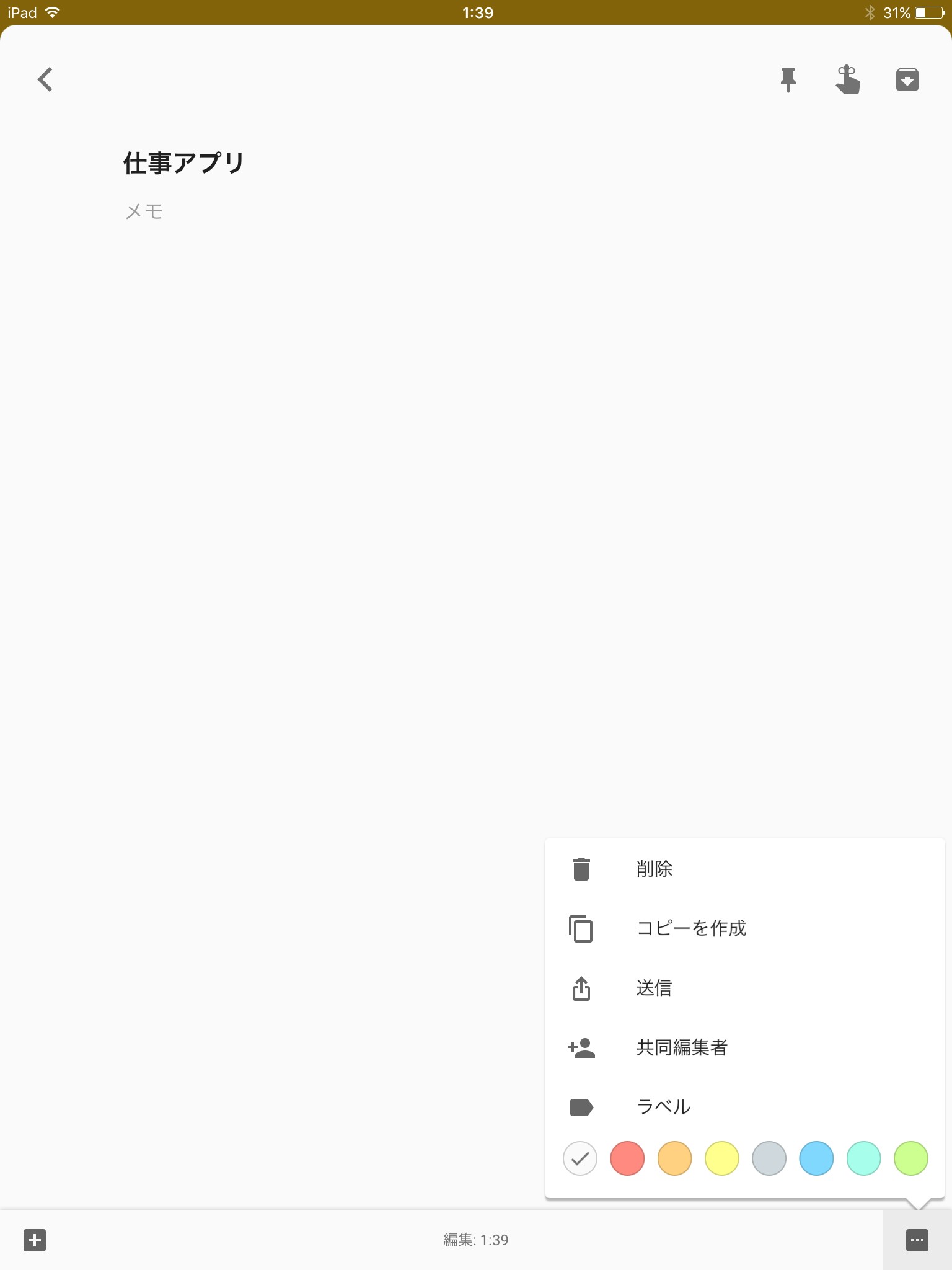
Task: Change note color to yellow
Action: pyautogui.click(x=722, y=1158)
